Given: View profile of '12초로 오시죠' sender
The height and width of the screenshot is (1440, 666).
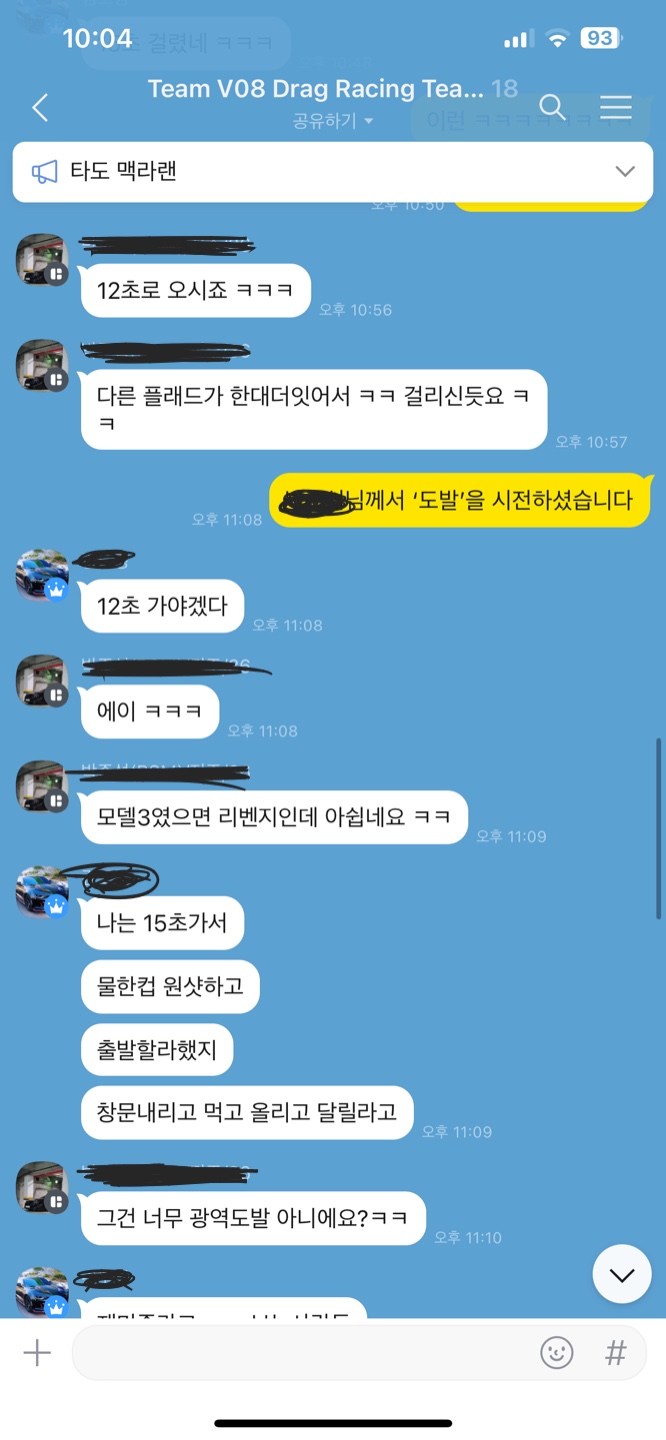Looking at the screenshot, I should (41, 260).
